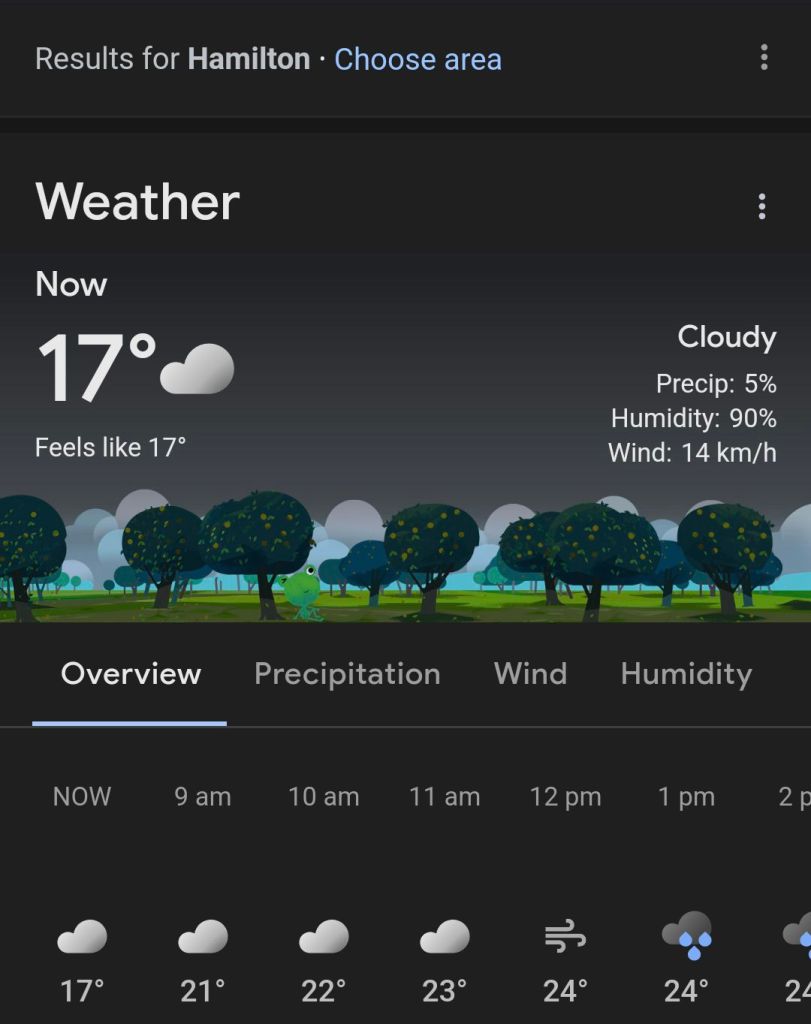This screenshot has height=1024, width=811.
Task: Switch to the Wind tab
Action: 530,674
